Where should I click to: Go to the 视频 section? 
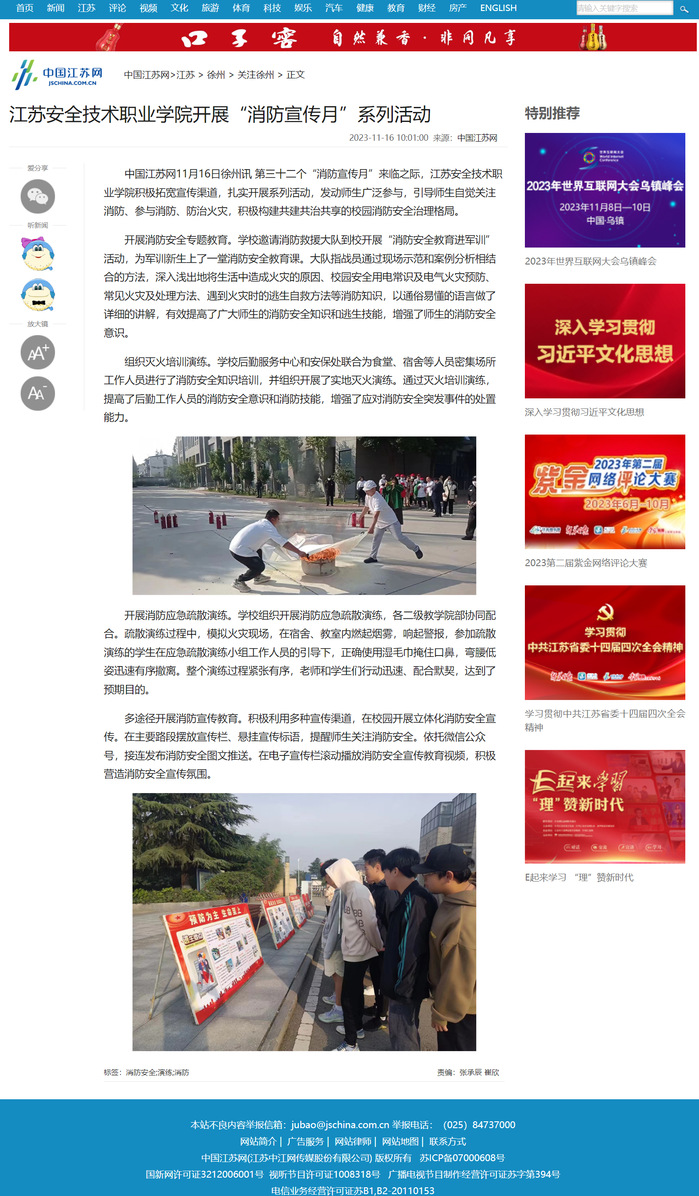click(148, 7)
